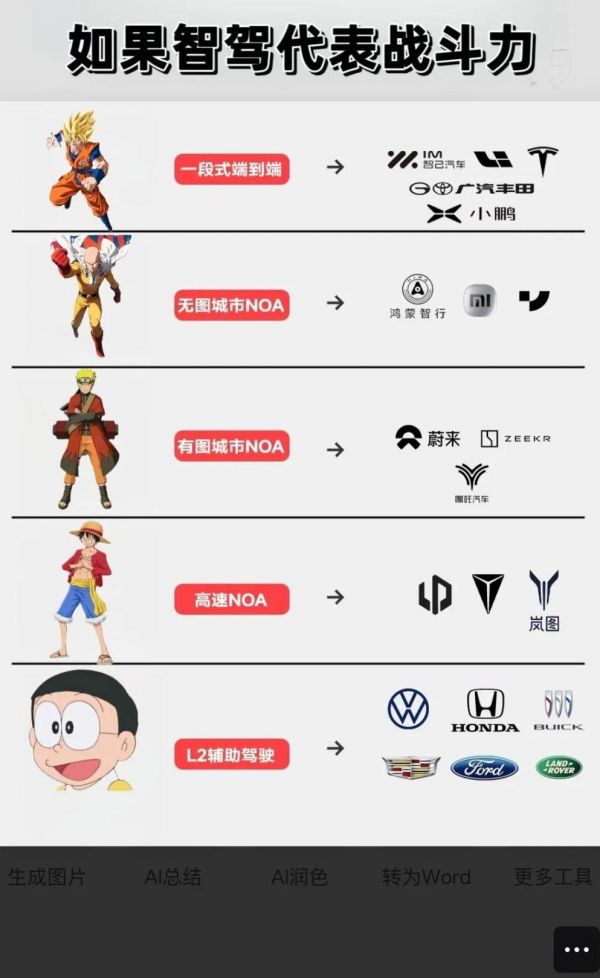This screenshot has width=600, height=978.
Task: Select AI润色 in the toolbar
Action: click(x=299, y=877)
